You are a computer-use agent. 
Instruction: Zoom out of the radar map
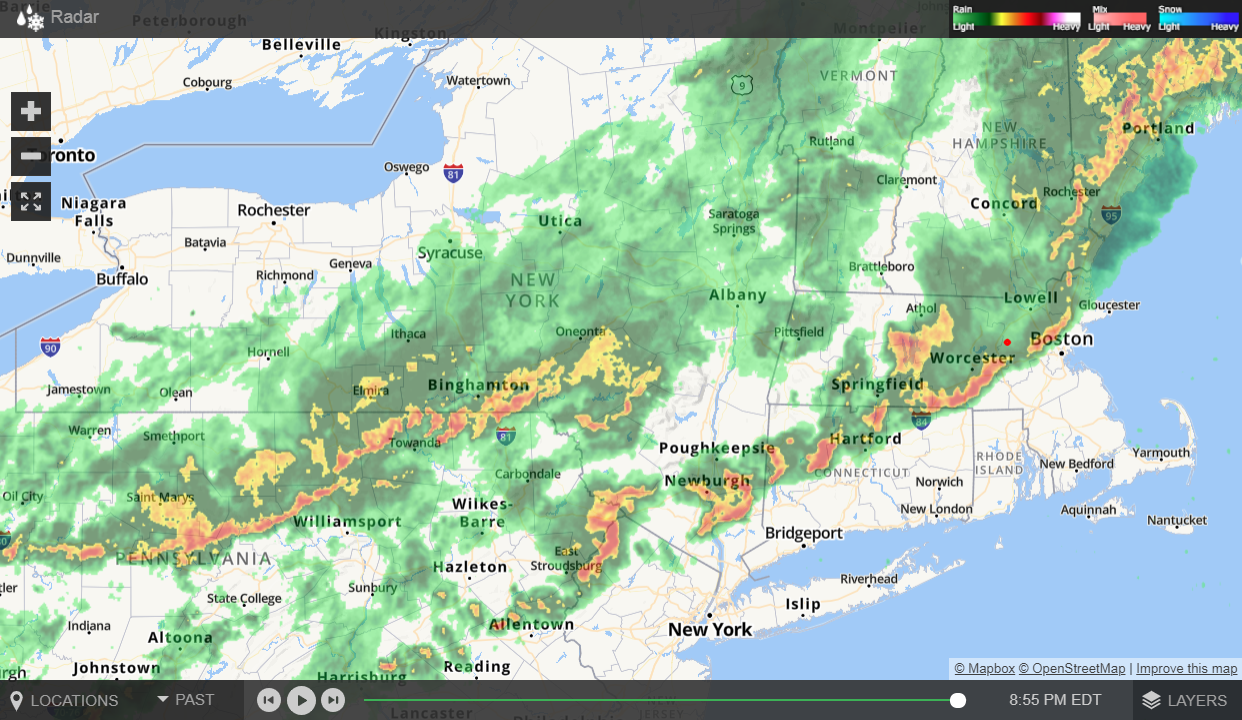click(x=31, y=157)
